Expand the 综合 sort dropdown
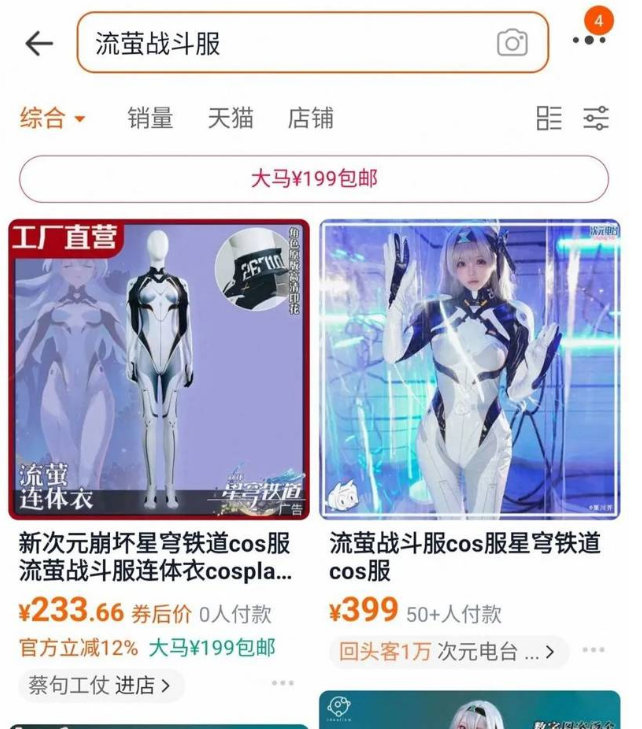 53,119
